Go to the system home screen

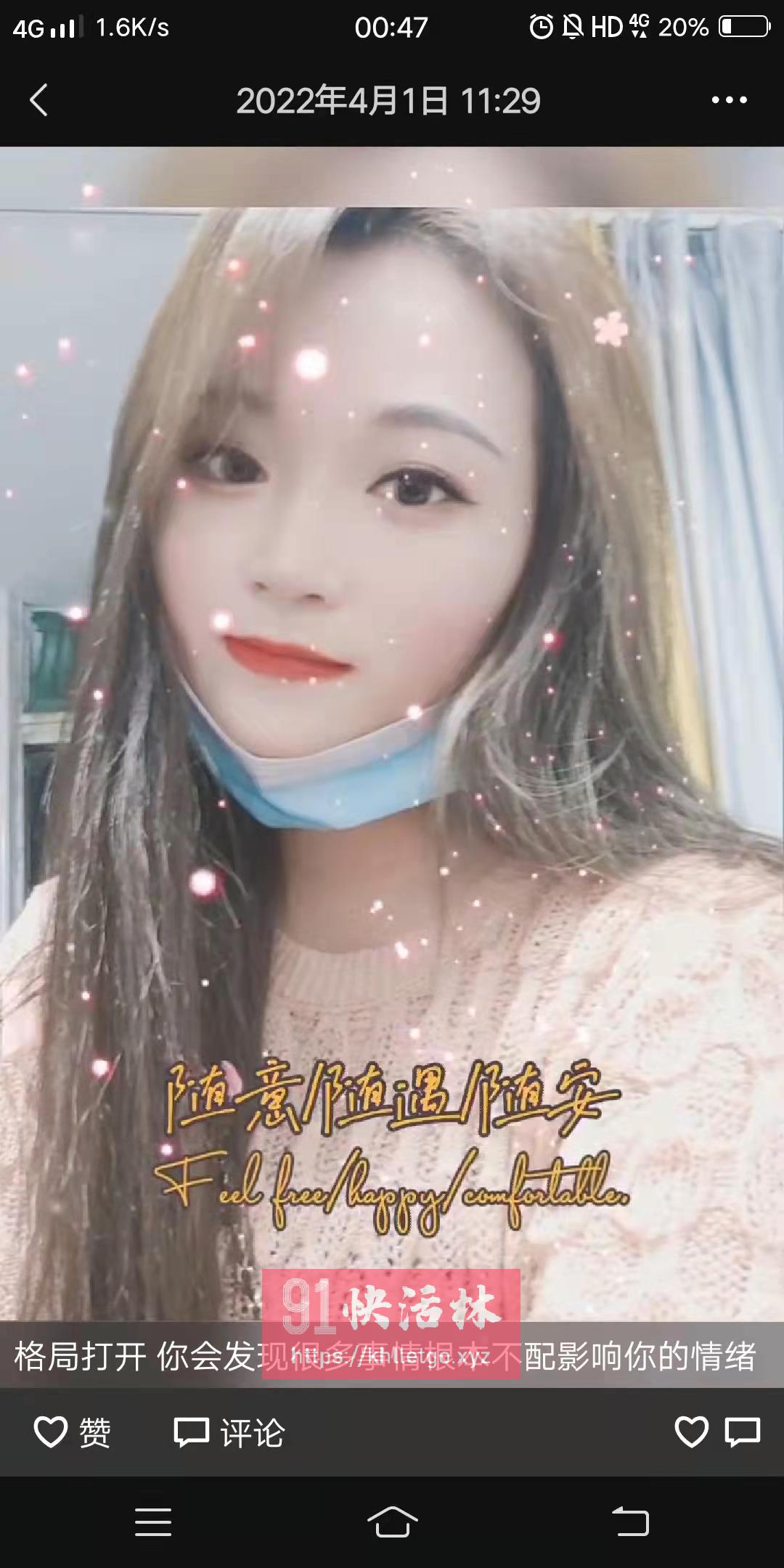(x=392, y=1522)
